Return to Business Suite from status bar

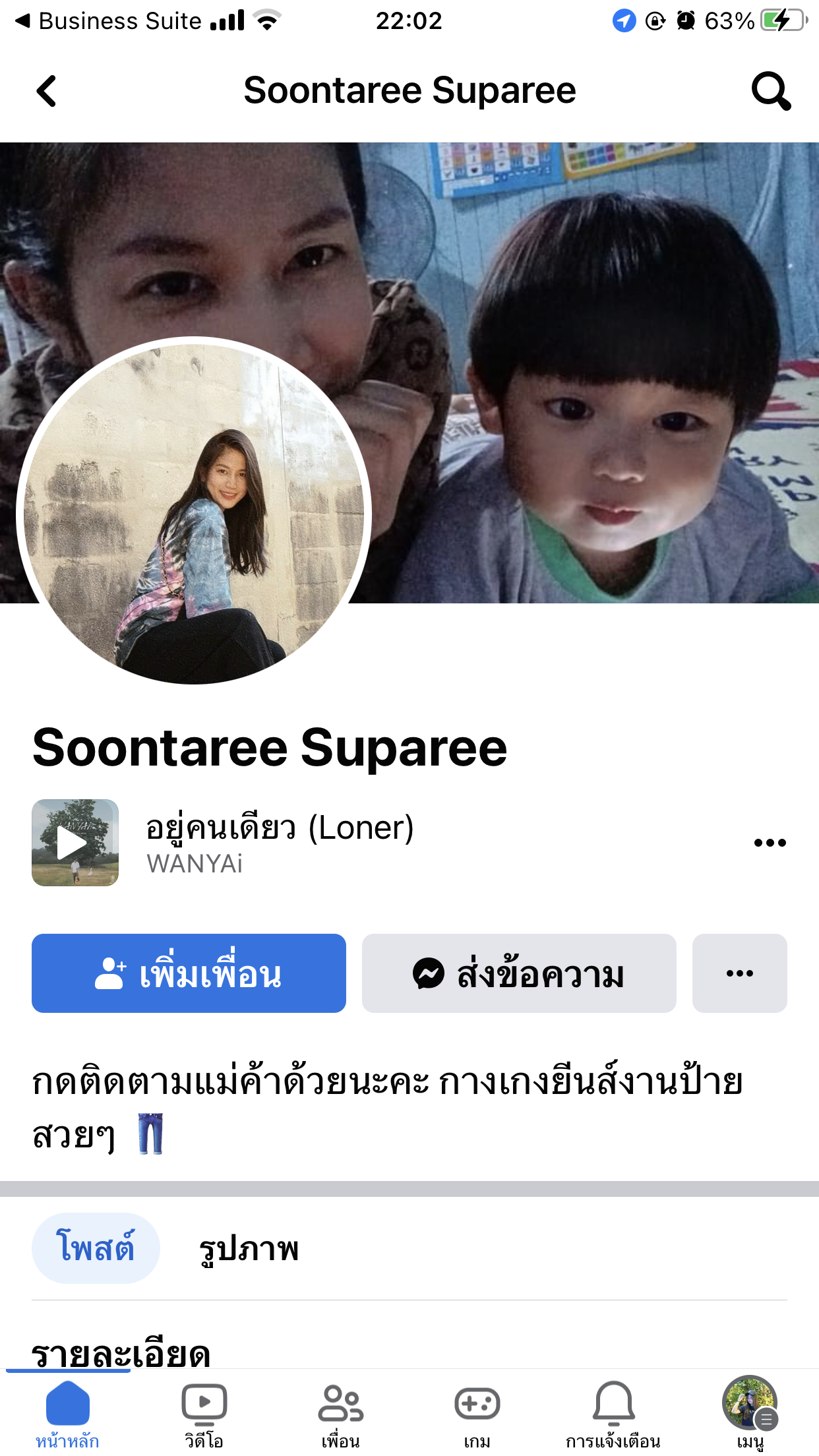[x=109, y=21]
